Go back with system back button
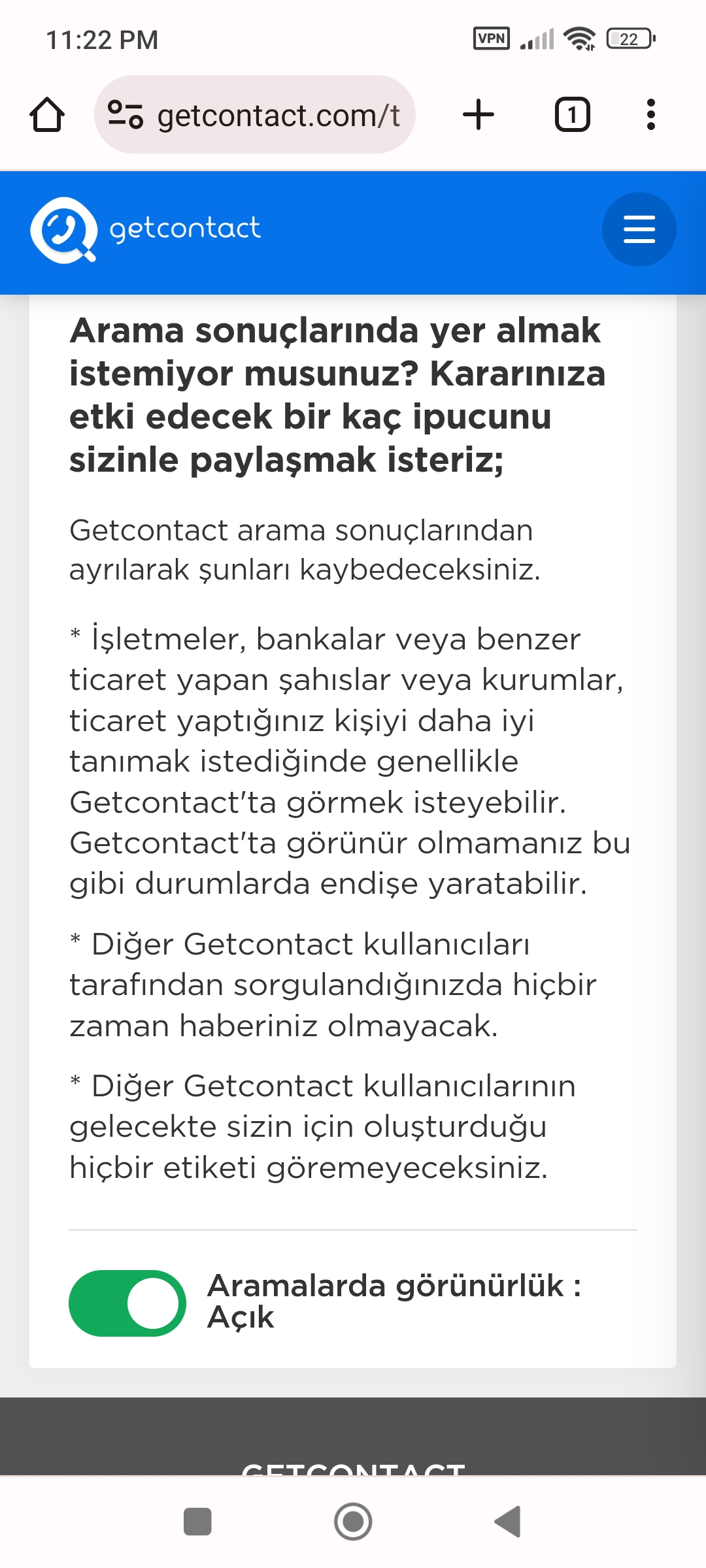Image resolution: width=706 pixels, height=1568 pixels. 508,1522
